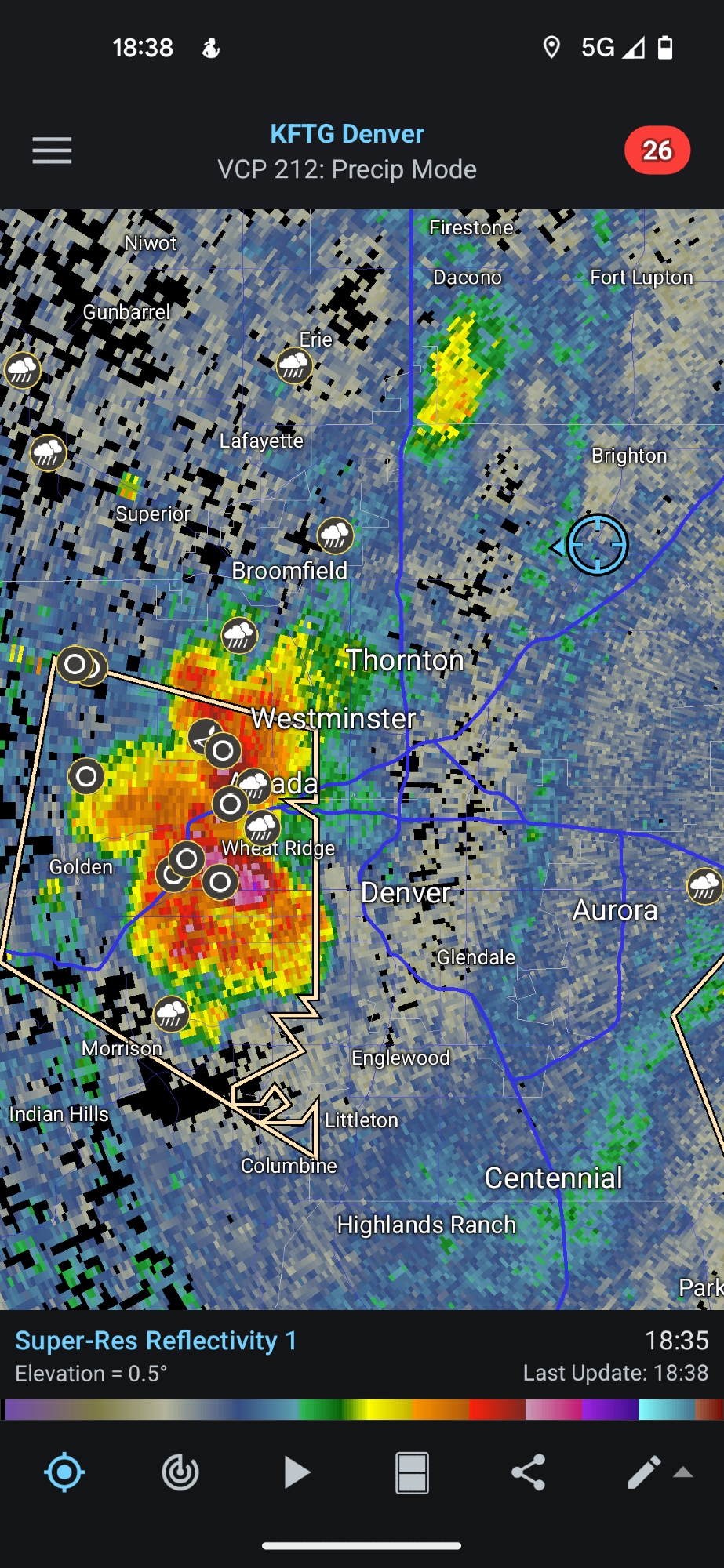Tap KFTG Denver radar site title

click(347, 134)
